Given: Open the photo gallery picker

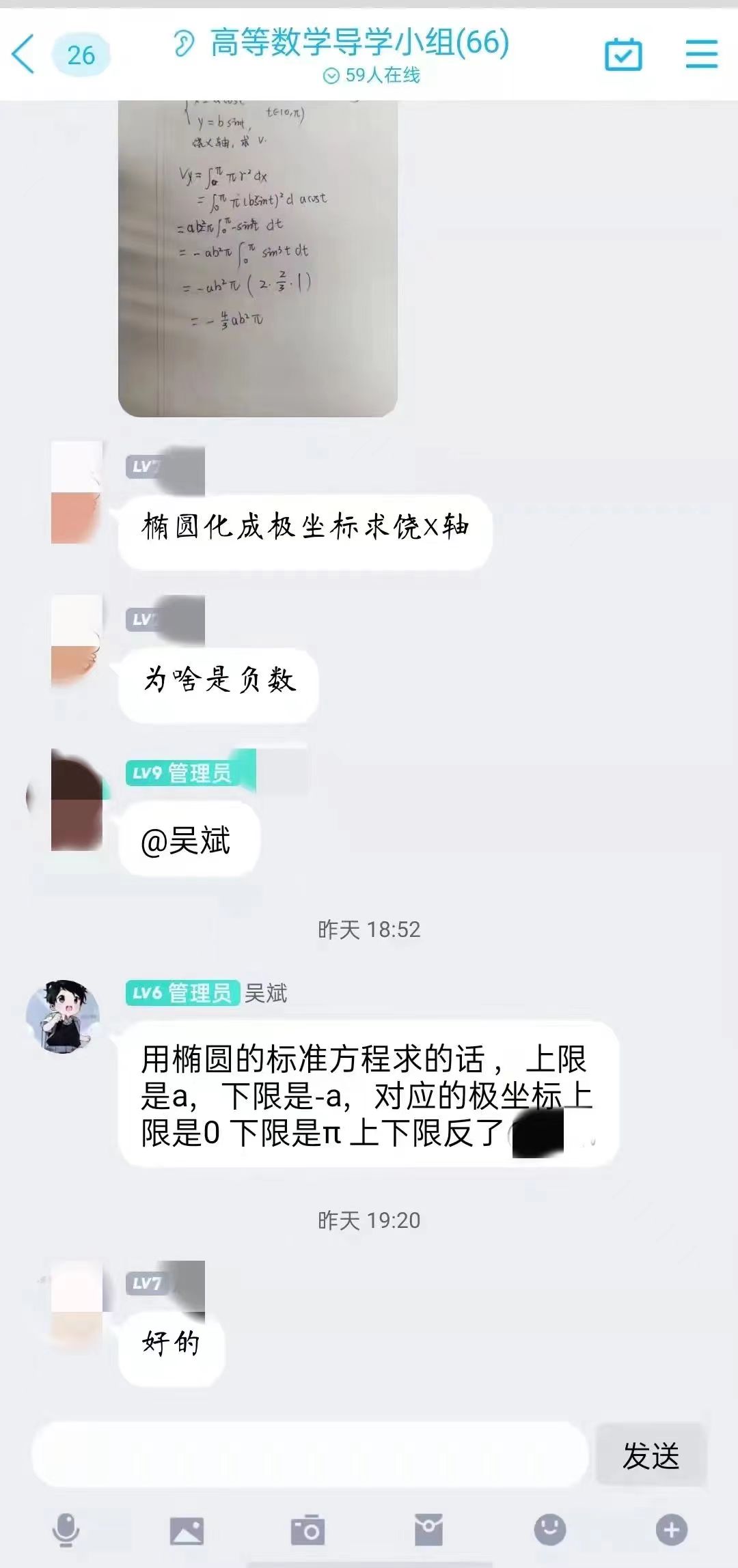Looking at the screenshot, I should [x=187, y=1530].
